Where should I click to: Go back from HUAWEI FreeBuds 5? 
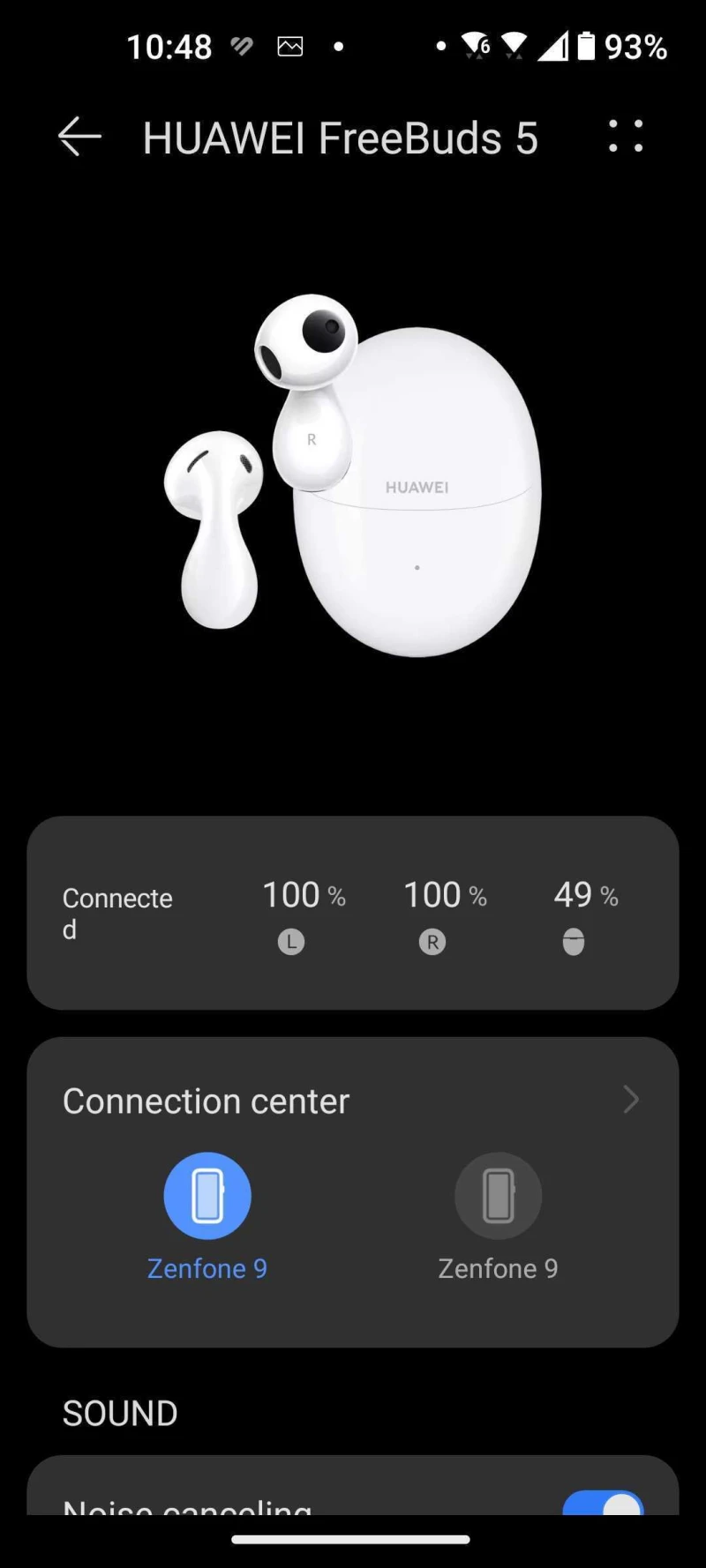pyautogui.click(x=79, y=138)
